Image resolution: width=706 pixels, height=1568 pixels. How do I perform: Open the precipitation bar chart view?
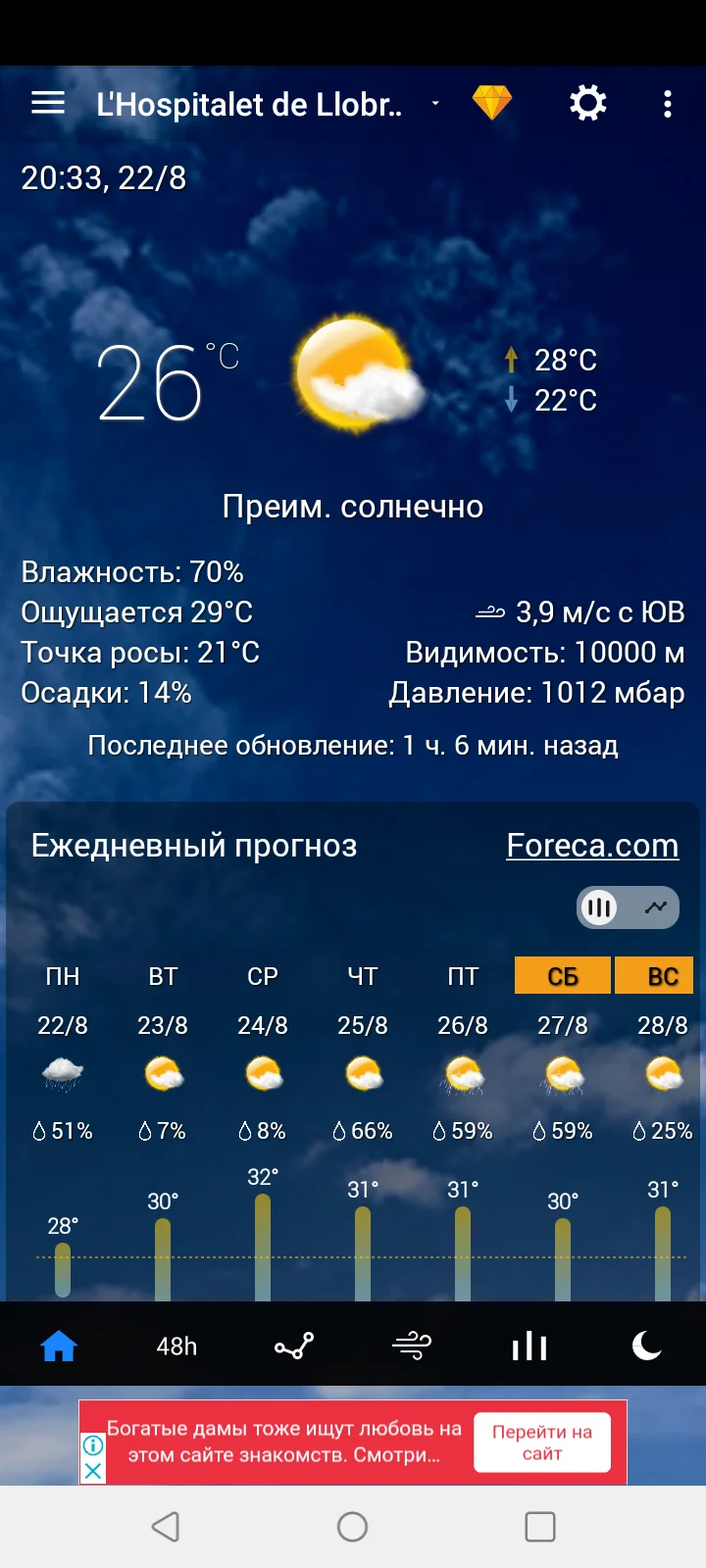[x=529, y=1346]
